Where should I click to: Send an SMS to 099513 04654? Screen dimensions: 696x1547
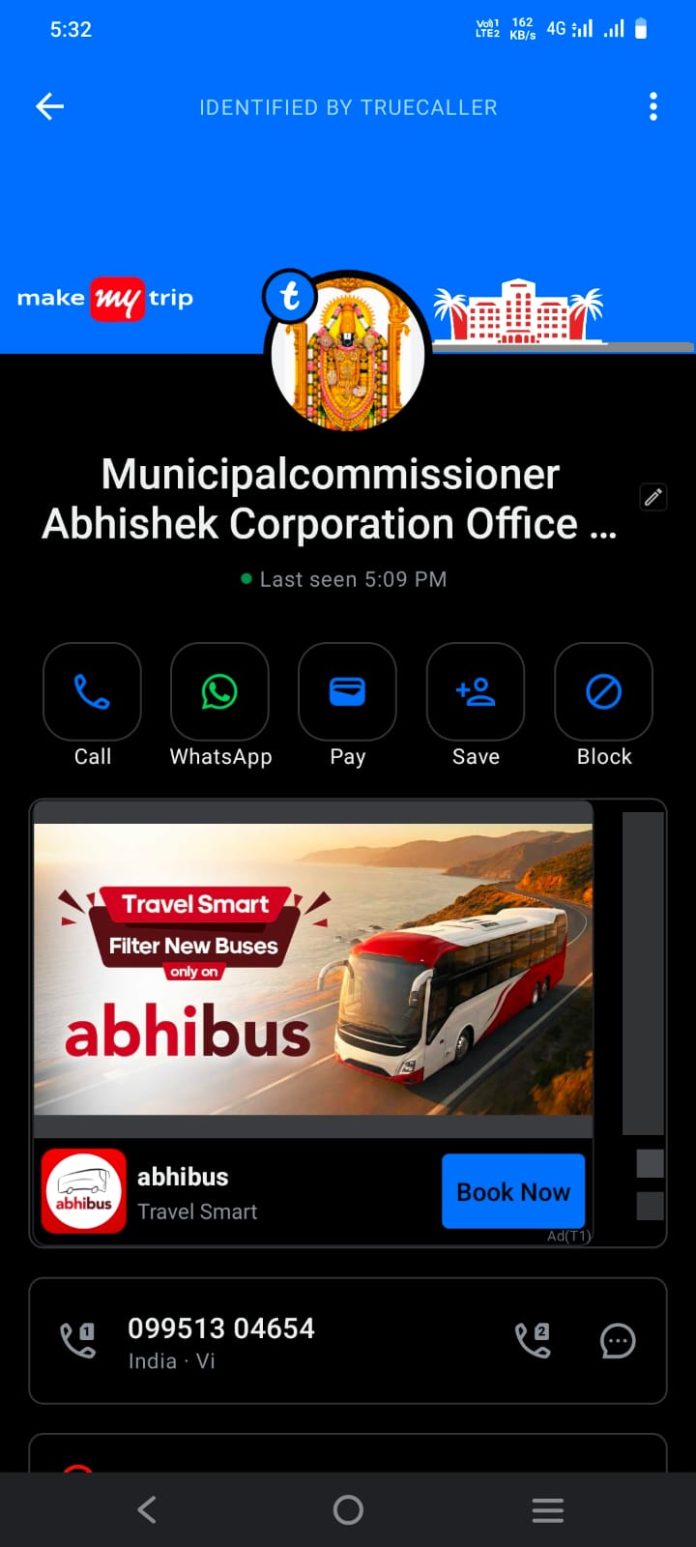click(618, 1341)
